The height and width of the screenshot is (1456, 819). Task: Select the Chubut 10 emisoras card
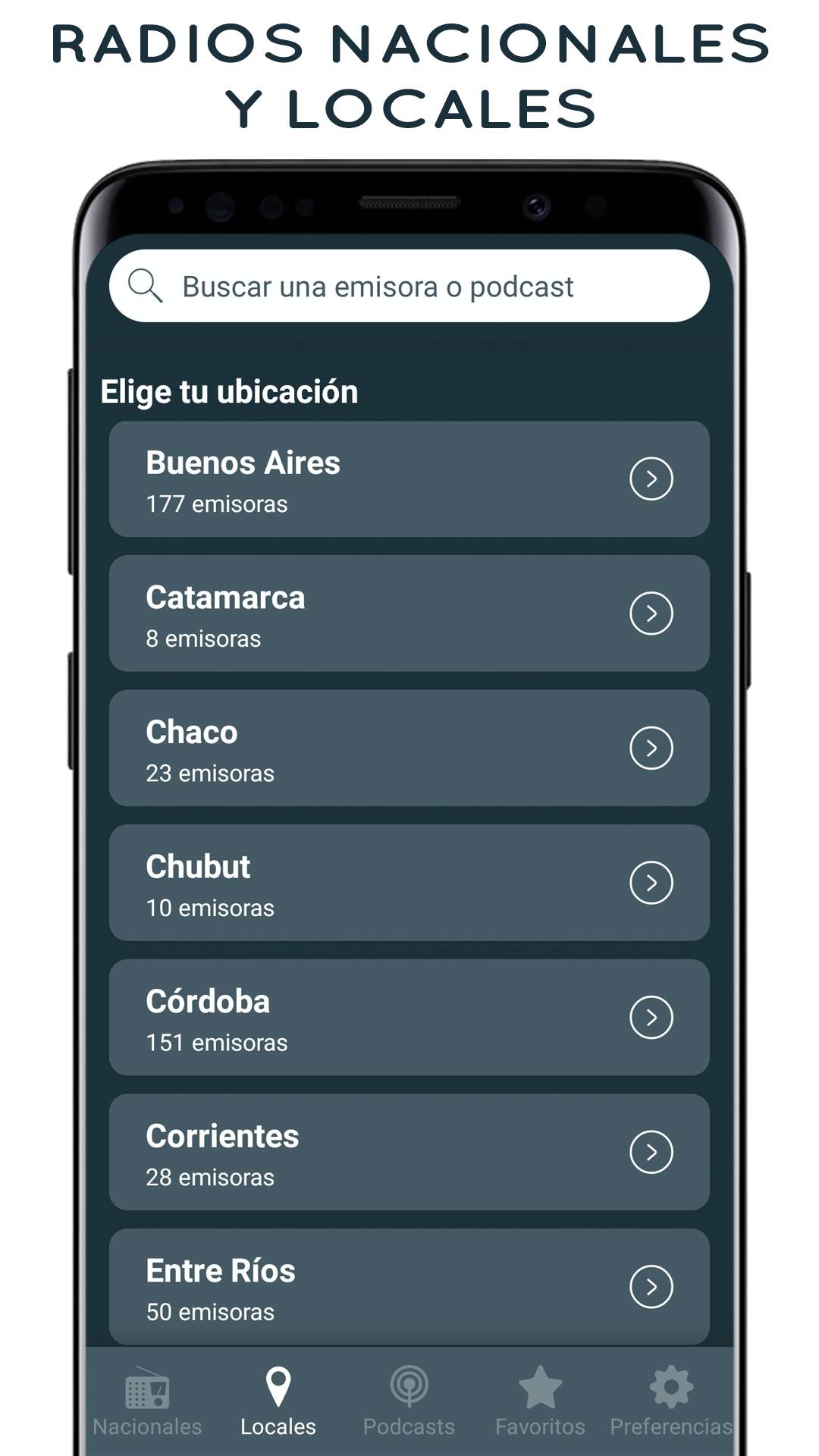click(x=409, y=882)
